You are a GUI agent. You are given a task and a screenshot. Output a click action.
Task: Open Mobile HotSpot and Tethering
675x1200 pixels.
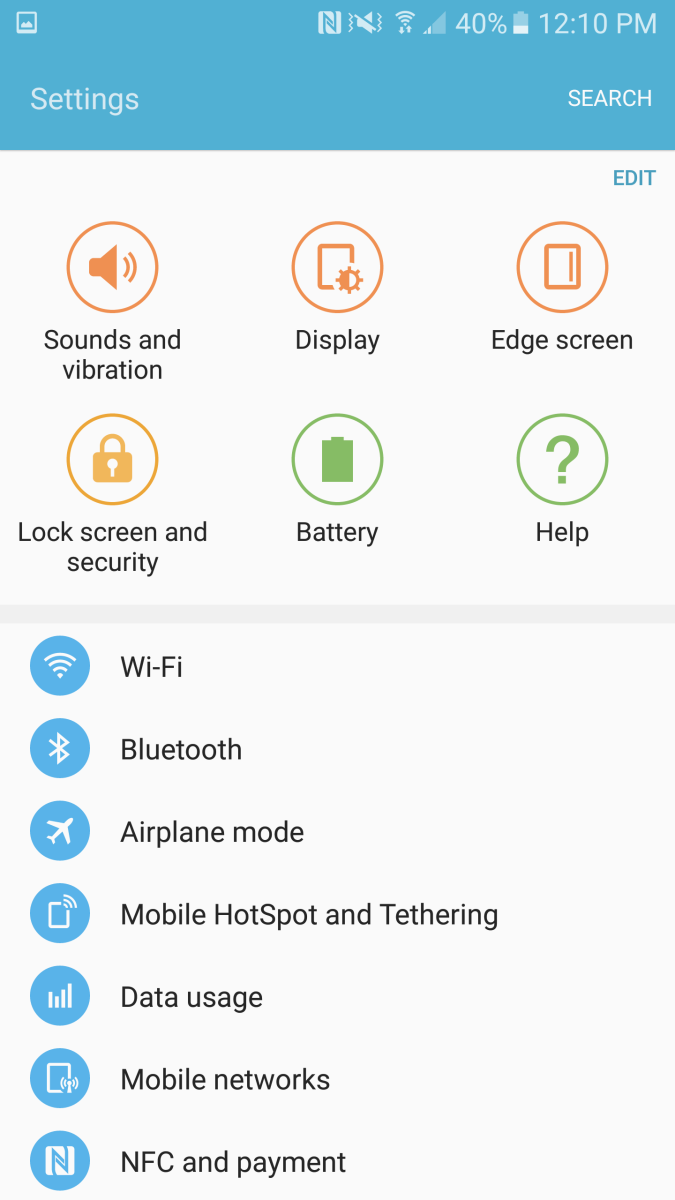pyautogui.click(x=337, y=914)
